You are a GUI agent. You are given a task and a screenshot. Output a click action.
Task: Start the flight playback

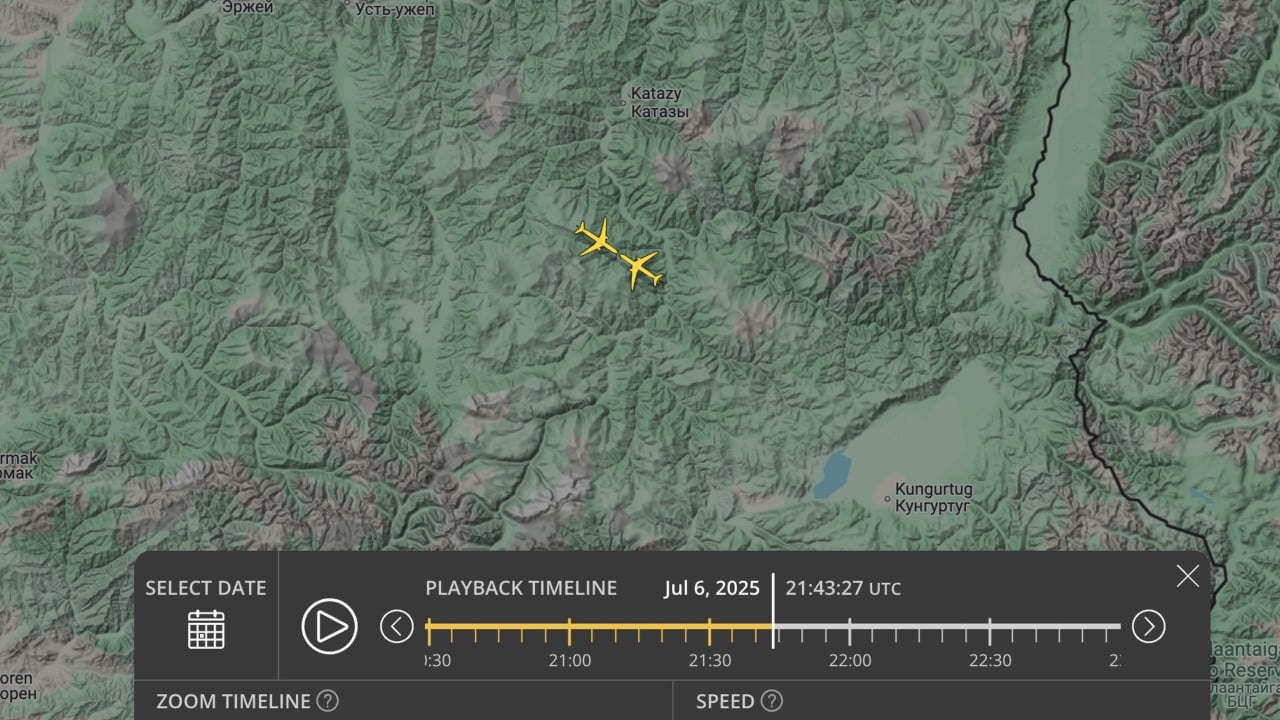pos(329,627)
